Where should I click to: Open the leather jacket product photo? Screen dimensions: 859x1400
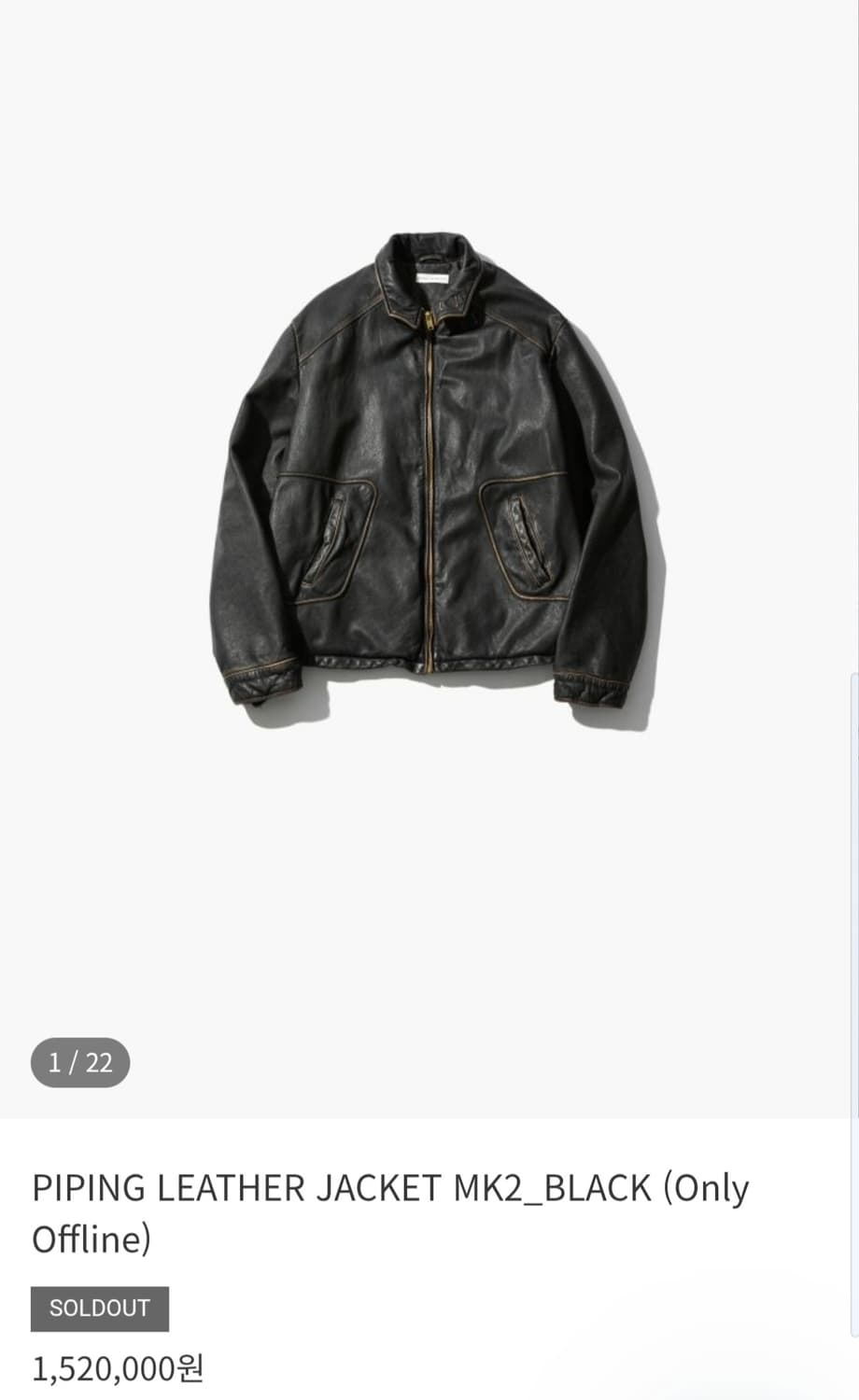[429, 481]
